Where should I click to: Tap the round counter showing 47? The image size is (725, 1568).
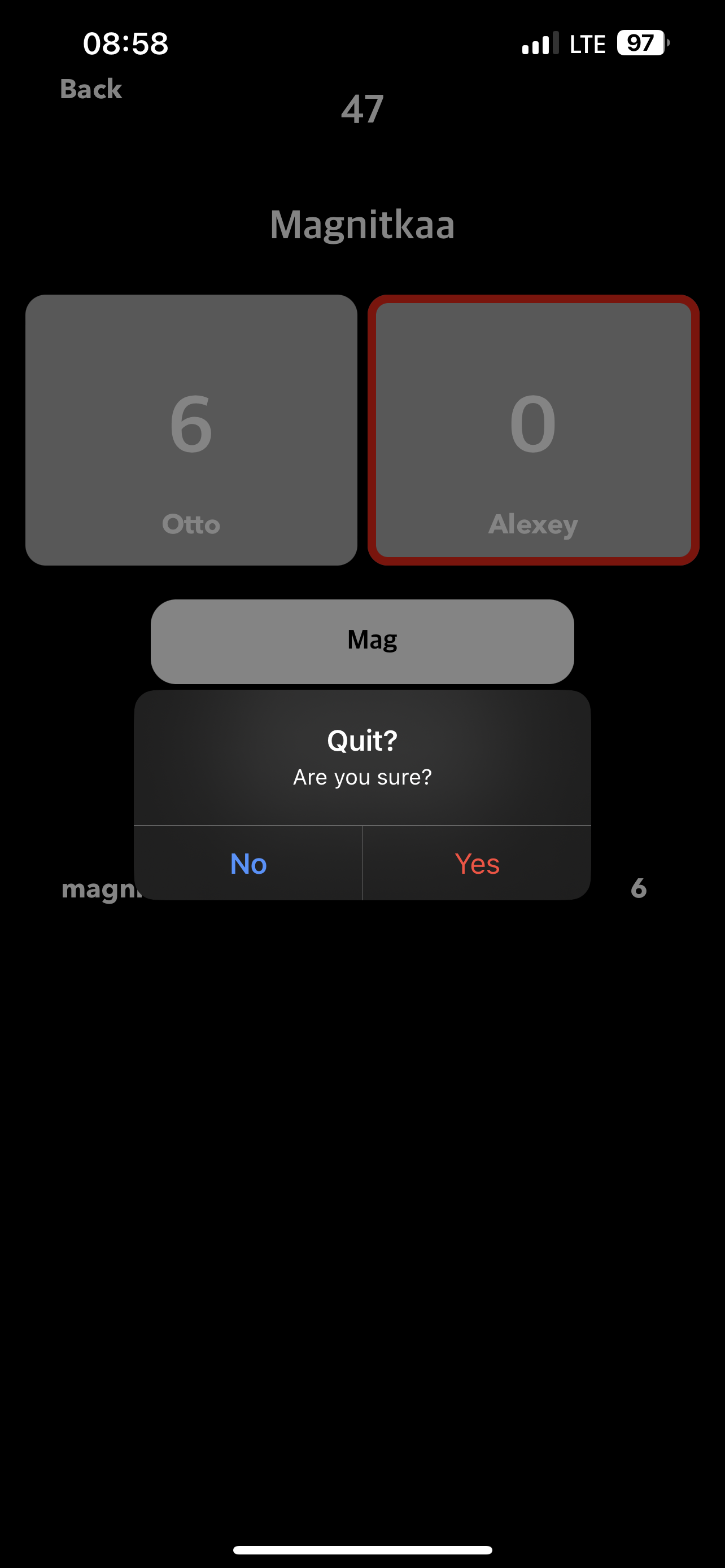pyautogui.click(x=363, y=110)
